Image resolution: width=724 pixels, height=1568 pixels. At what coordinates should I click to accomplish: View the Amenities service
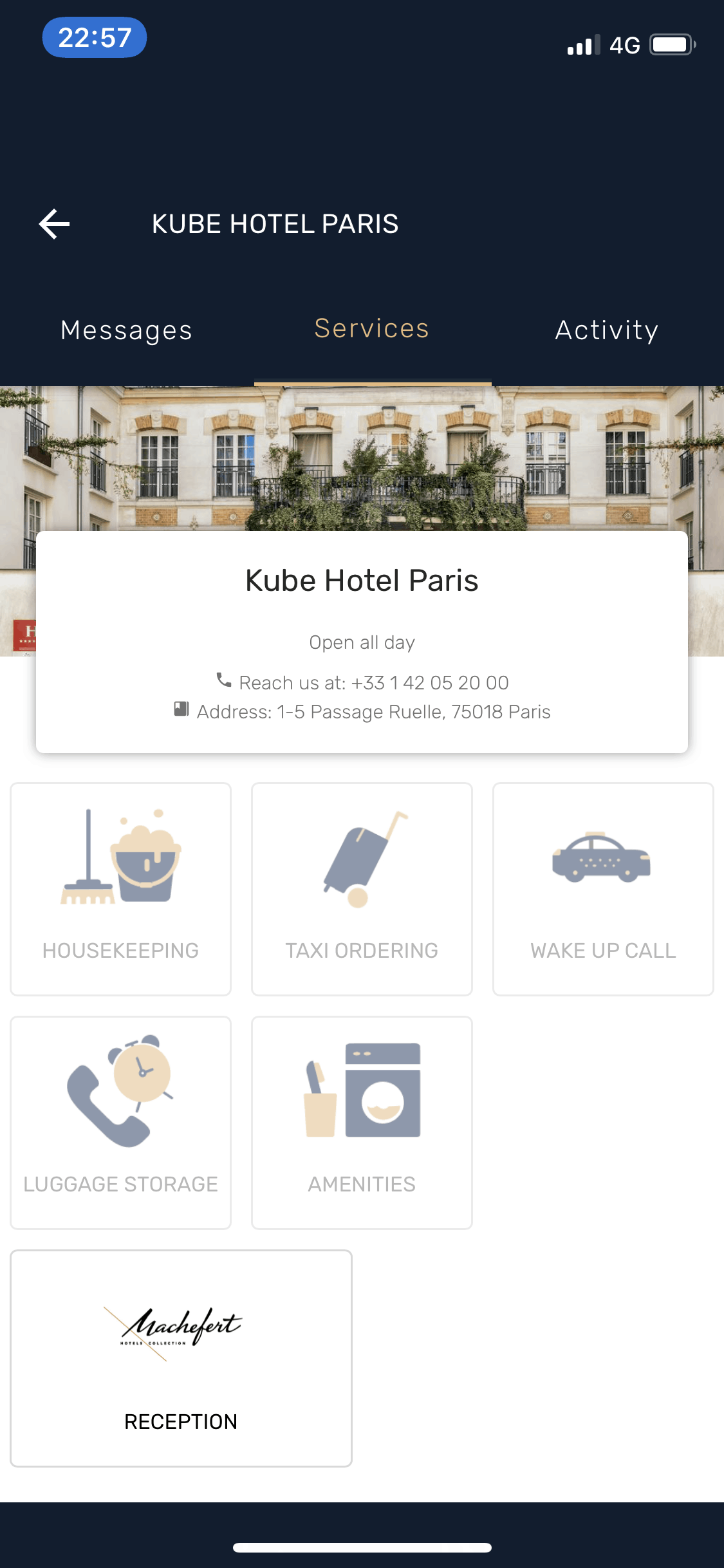click(x=362, y=1123)
